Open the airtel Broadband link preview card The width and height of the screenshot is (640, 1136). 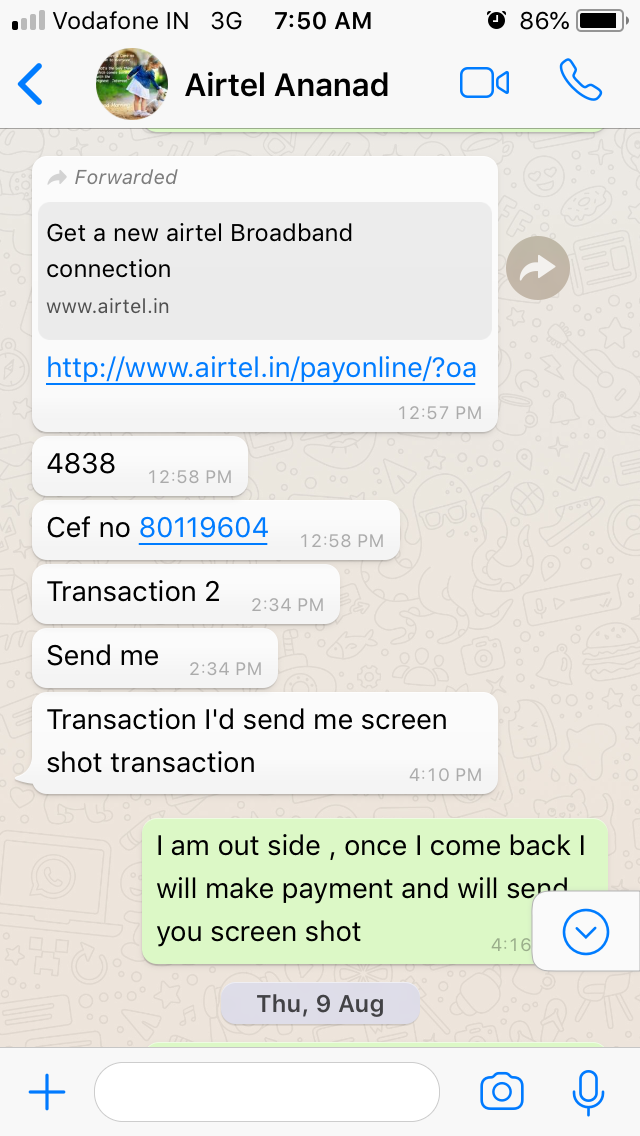click(264, 270)
